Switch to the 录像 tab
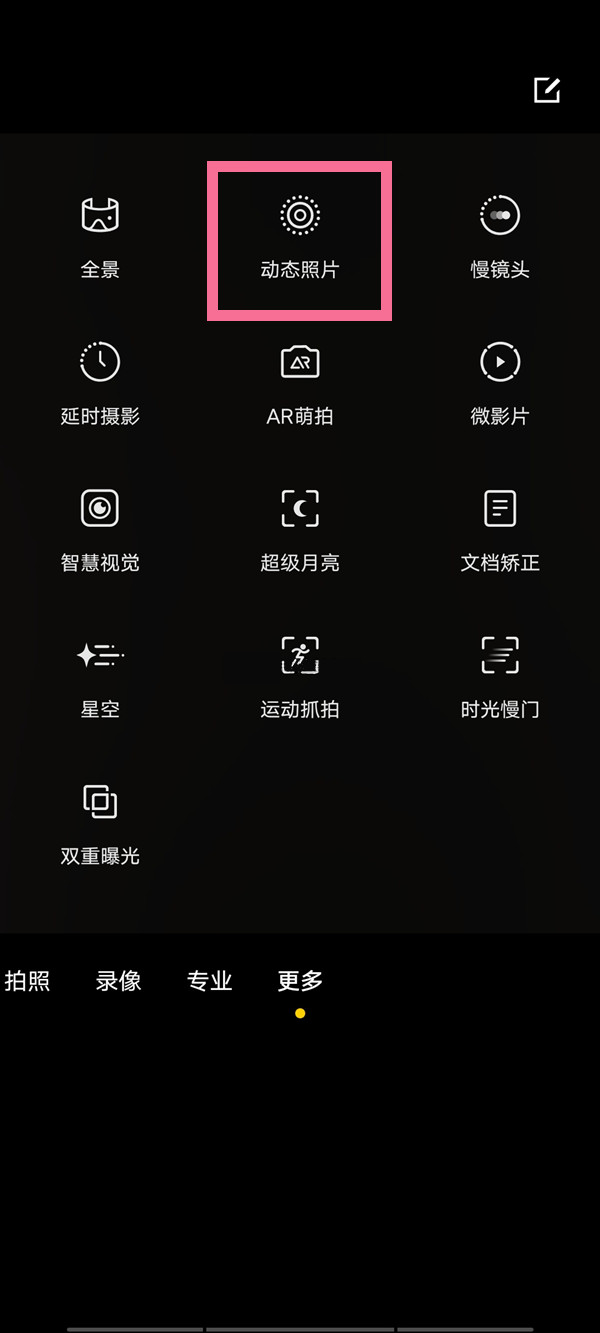Image resolution: width=600 pixels, height=1333 pixels. click(118, 981)
